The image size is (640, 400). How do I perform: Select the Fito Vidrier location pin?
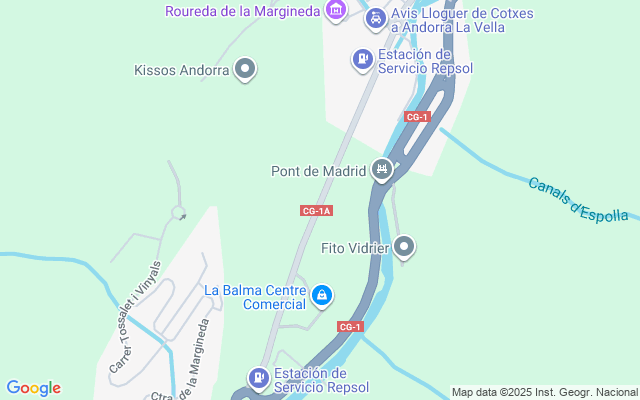tap(404, 247)
